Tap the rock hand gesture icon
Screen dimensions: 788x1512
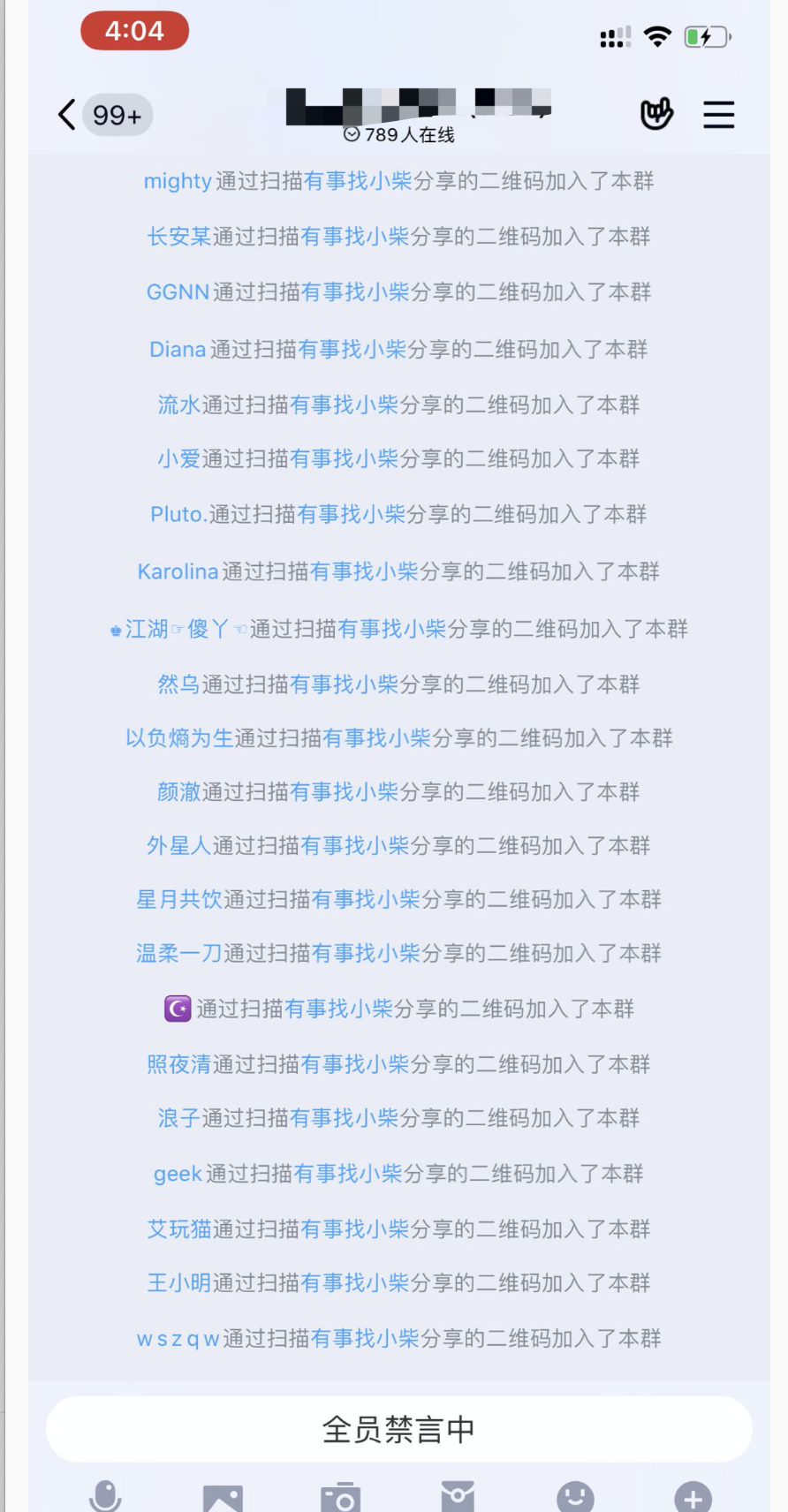pyautogui.click(x=656, y=114)
